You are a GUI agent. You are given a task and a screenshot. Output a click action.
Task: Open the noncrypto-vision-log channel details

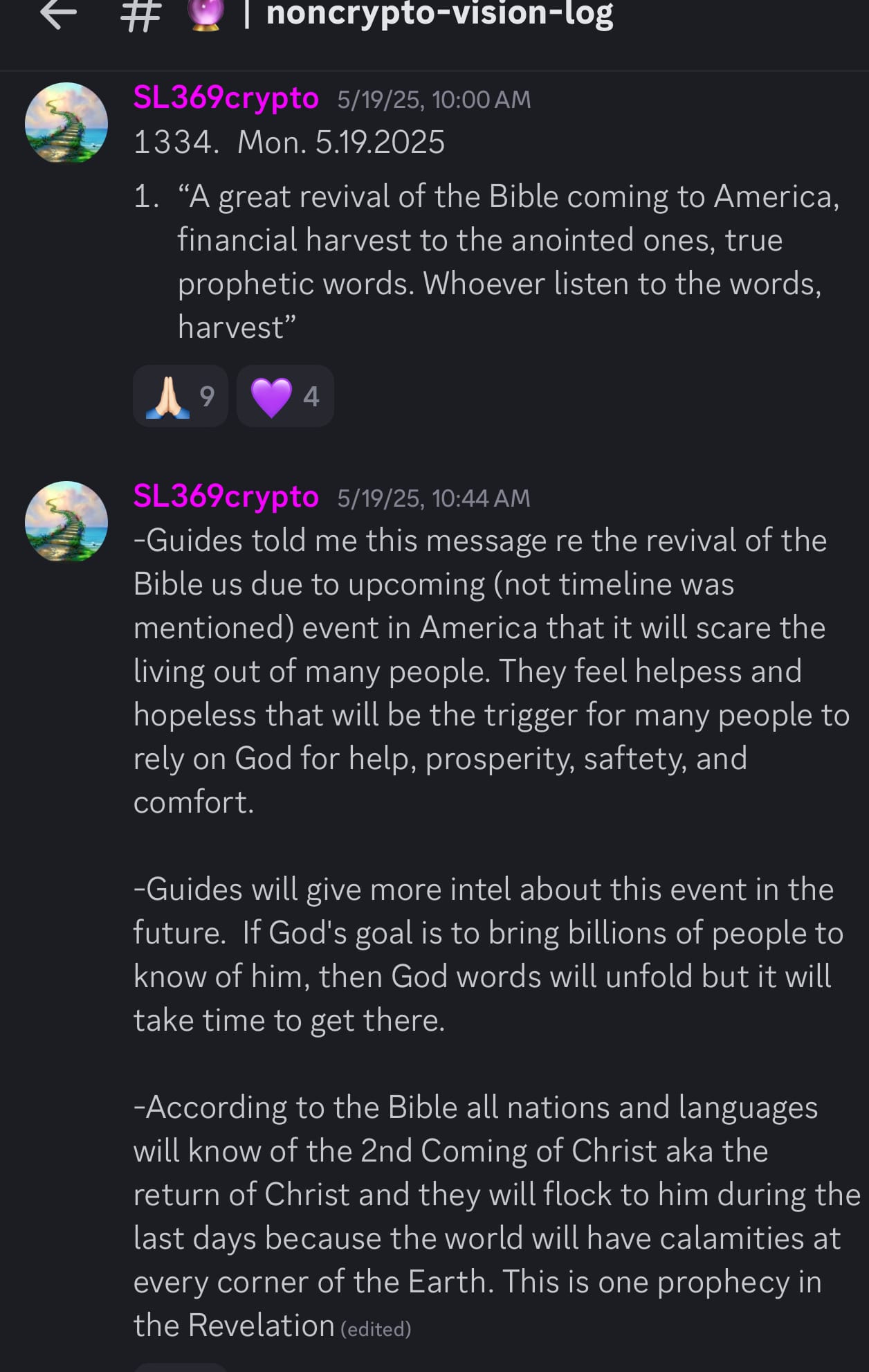click(x=439, y=14)
